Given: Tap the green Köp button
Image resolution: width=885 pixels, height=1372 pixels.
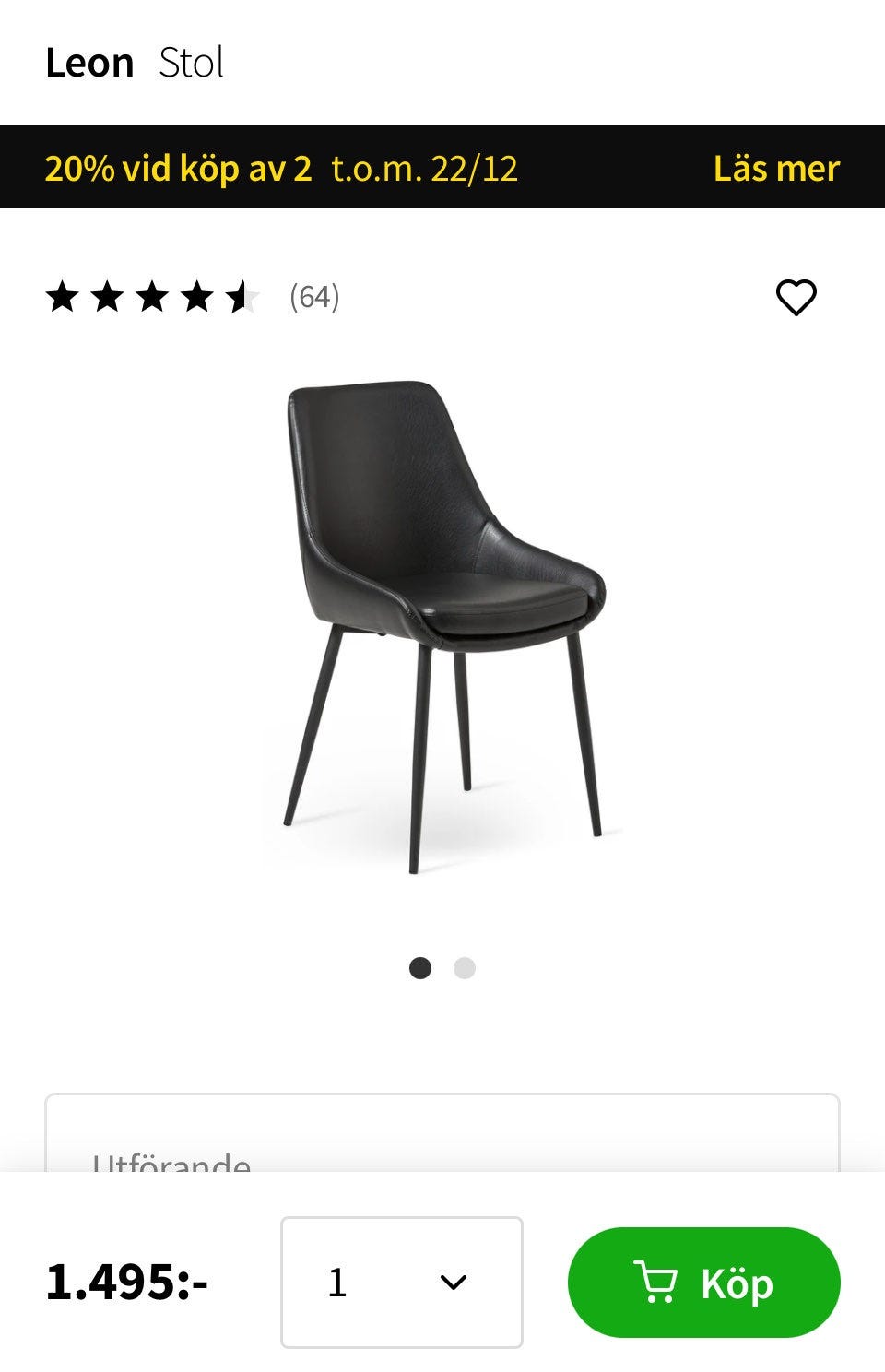Looking at the screenshot, I should (704, 1283).
